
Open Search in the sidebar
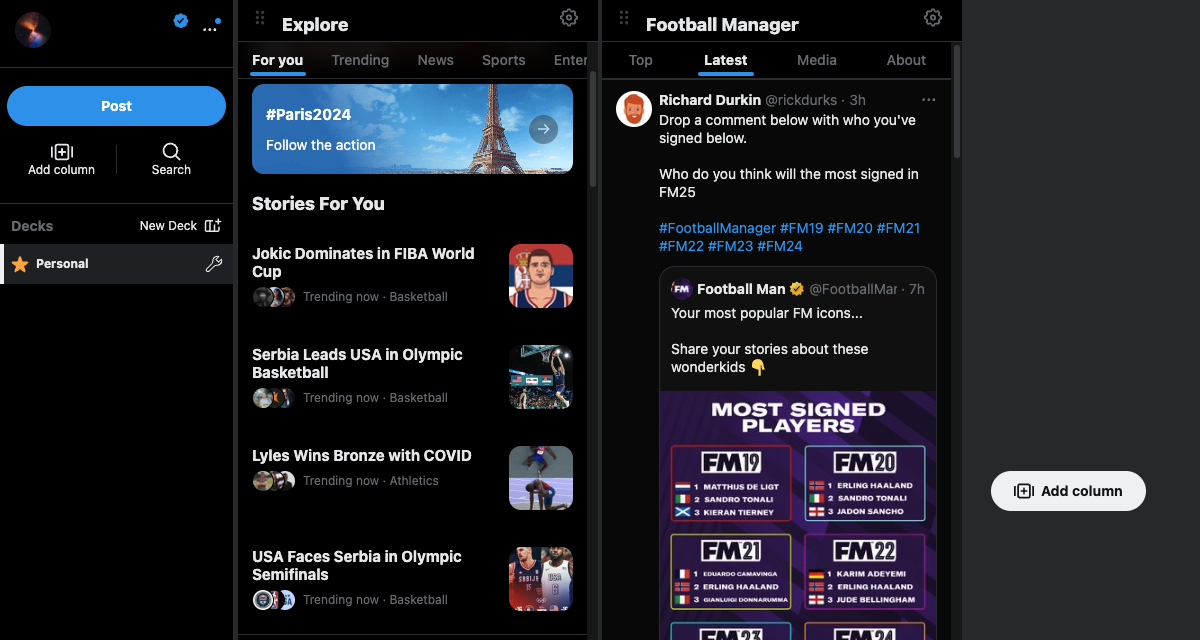tap(171, 159)
